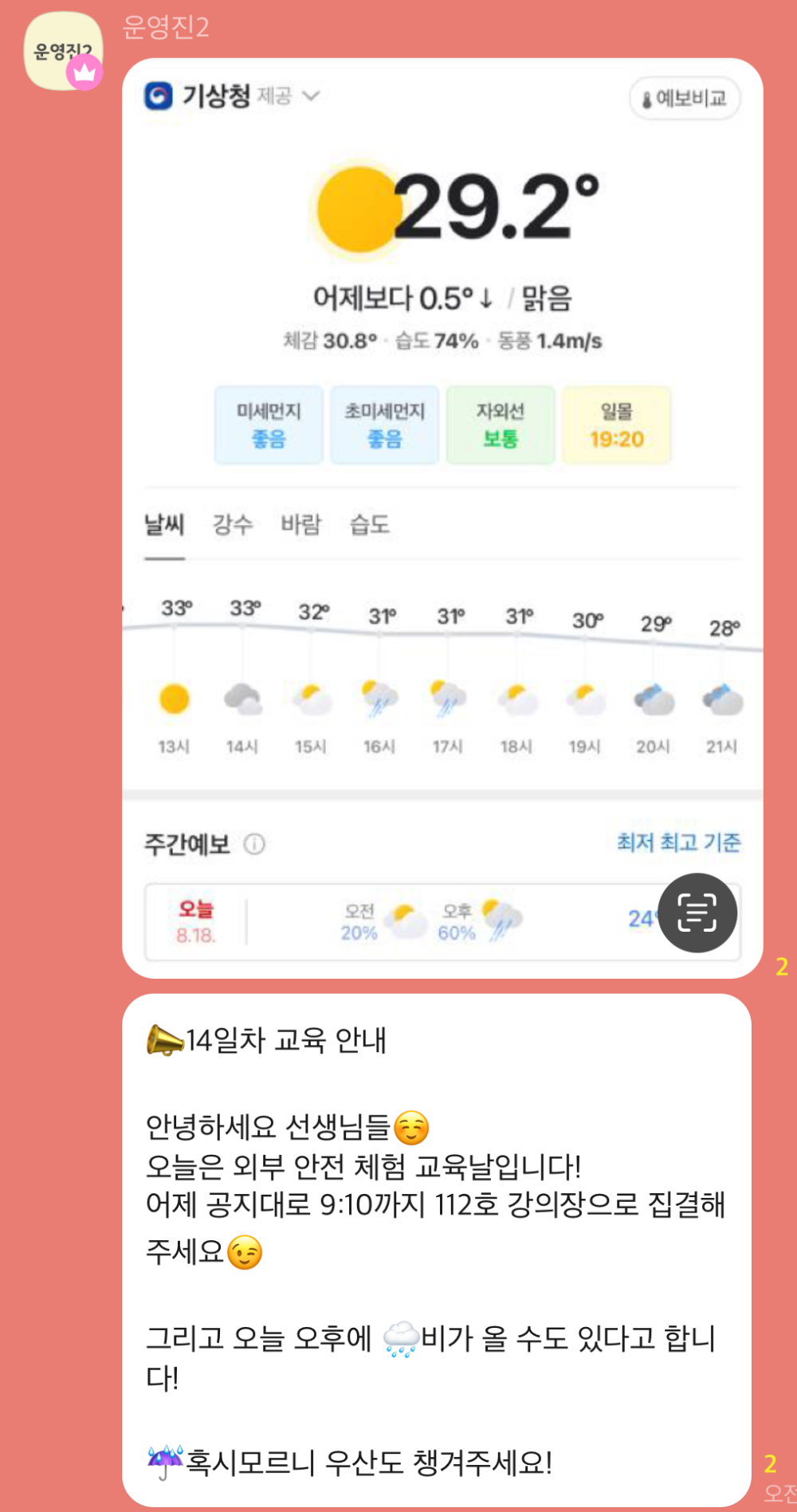Select the rain shower icon at 16시
The height and width of the screenshot is (1512, 797).
click(x=379, y=699)
